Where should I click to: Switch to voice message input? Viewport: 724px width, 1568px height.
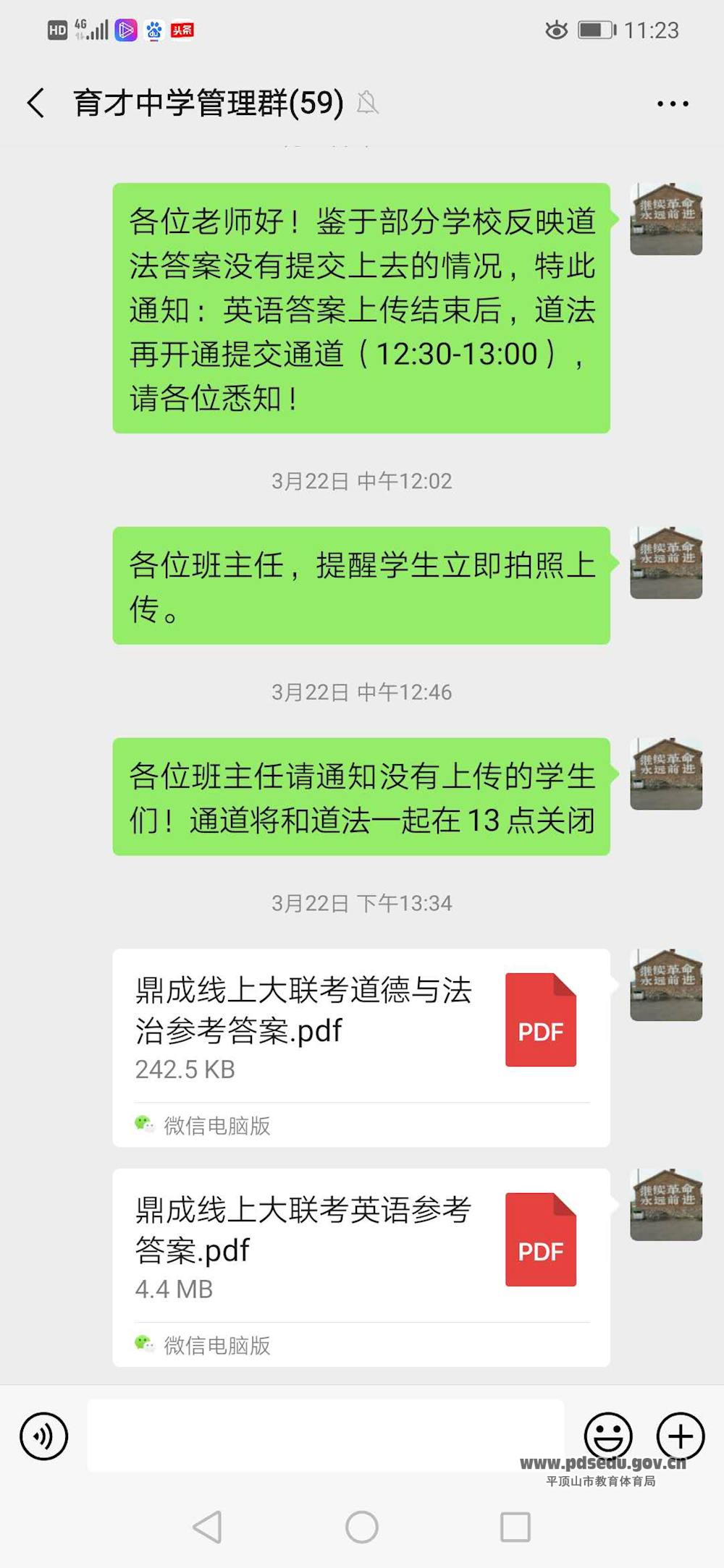44,1436
